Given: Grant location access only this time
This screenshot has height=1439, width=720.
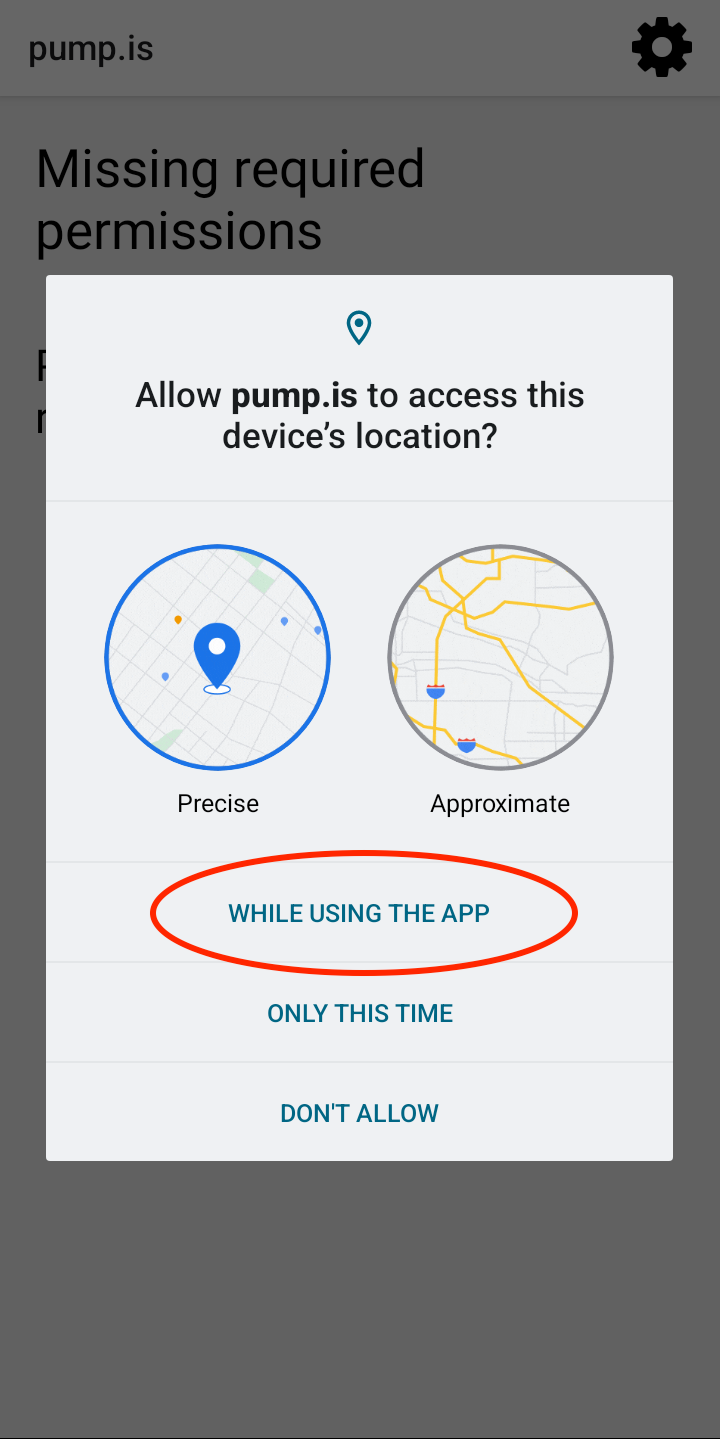Looking at the screenshot, I should (359, 1013).
